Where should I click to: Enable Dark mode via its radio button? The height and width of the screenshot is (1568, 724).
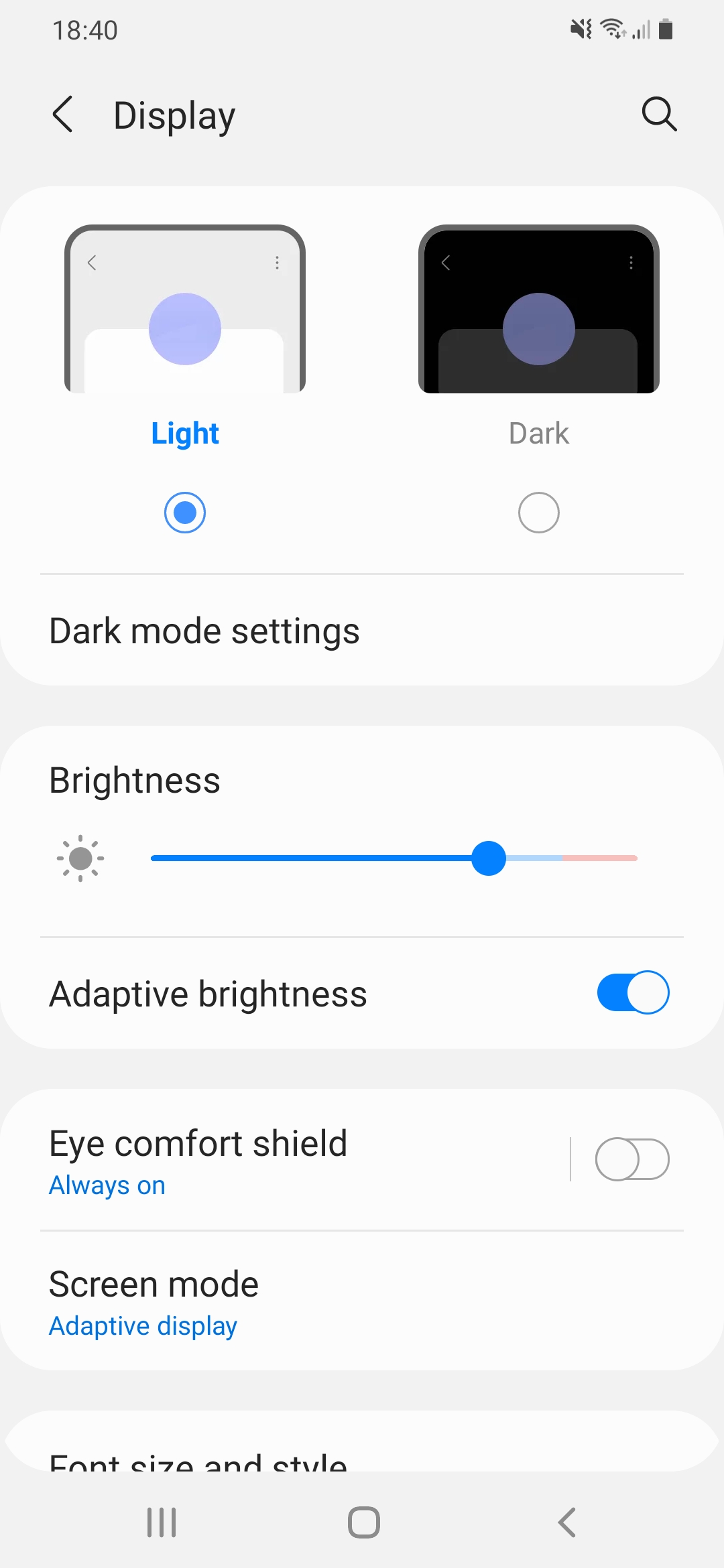pyautogui.click(x=538, y=512)
